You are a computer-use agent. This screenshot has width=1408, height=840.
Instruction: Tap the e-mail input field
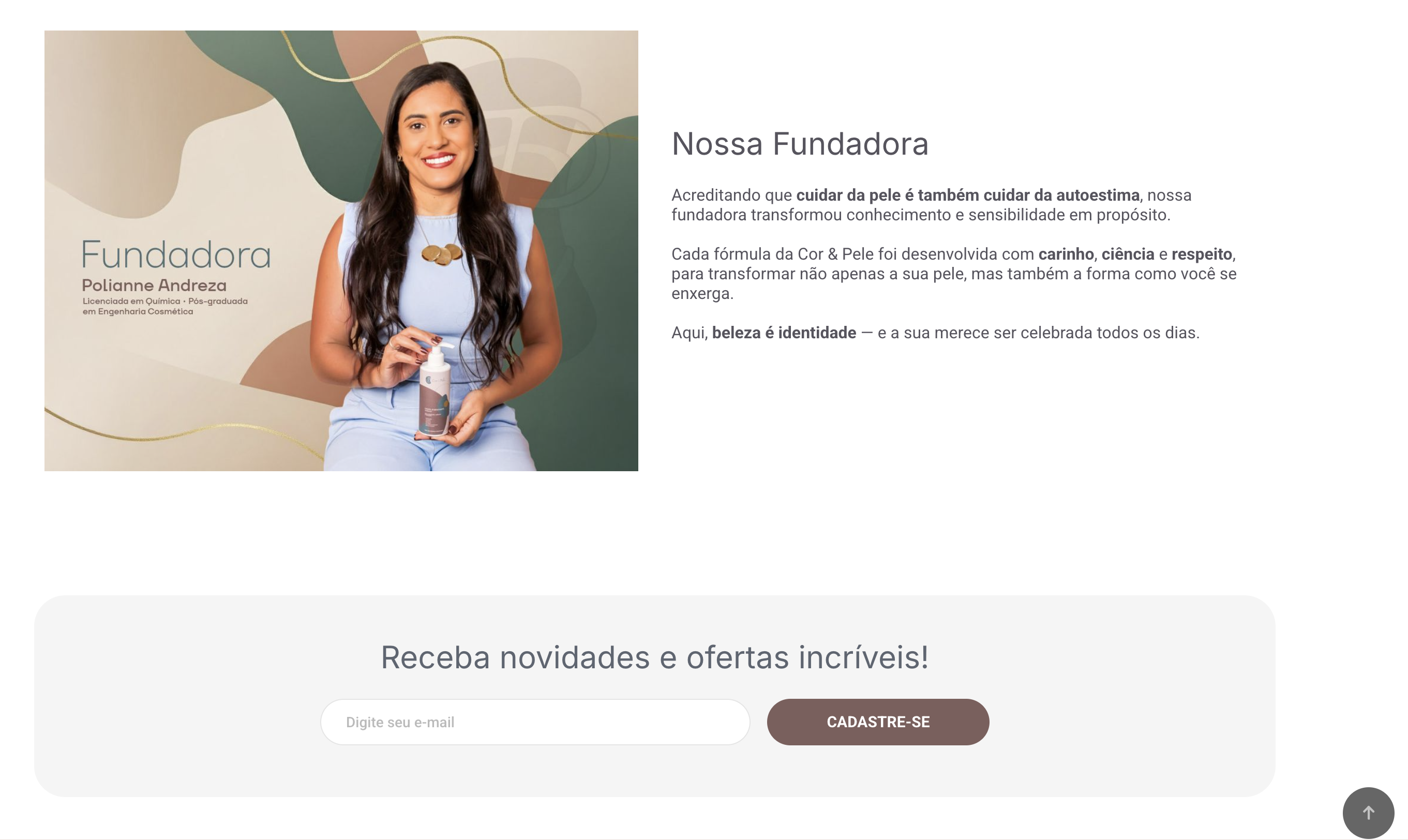pyautogui.click(x=535, y=722)
